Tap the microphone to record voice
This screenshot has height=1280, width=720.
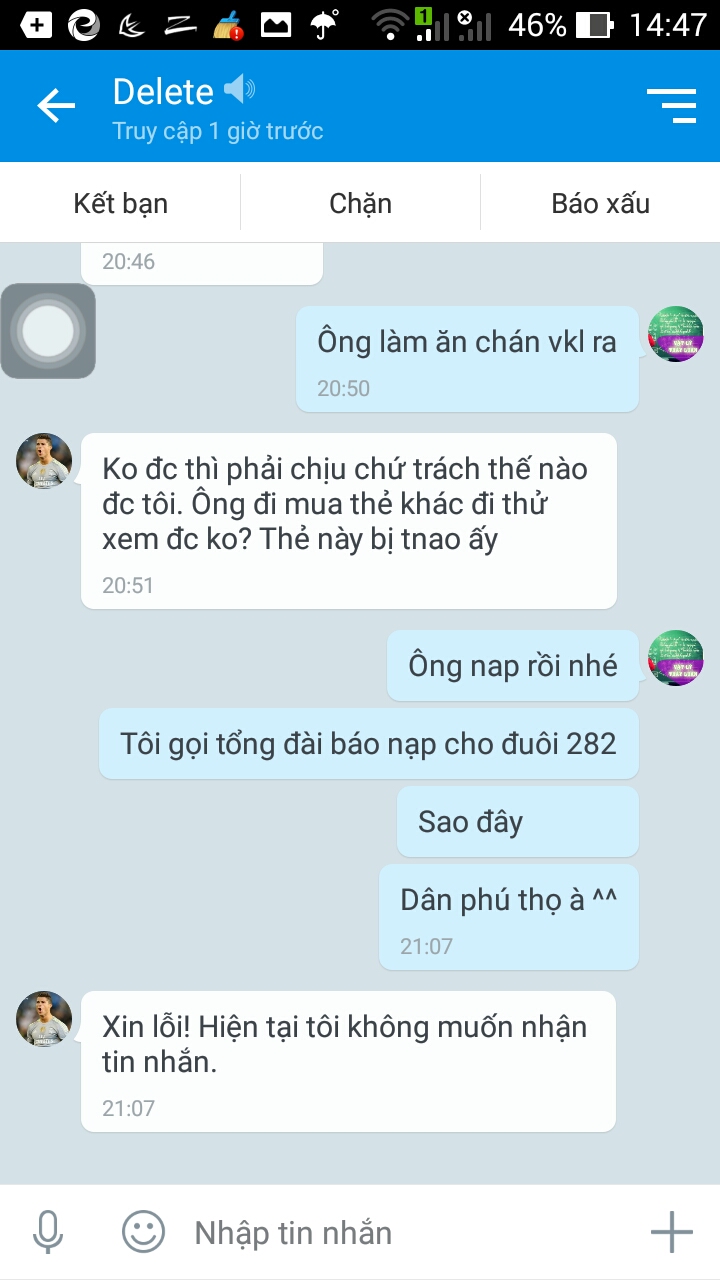pyautogui.click(x=48, y=1232)
